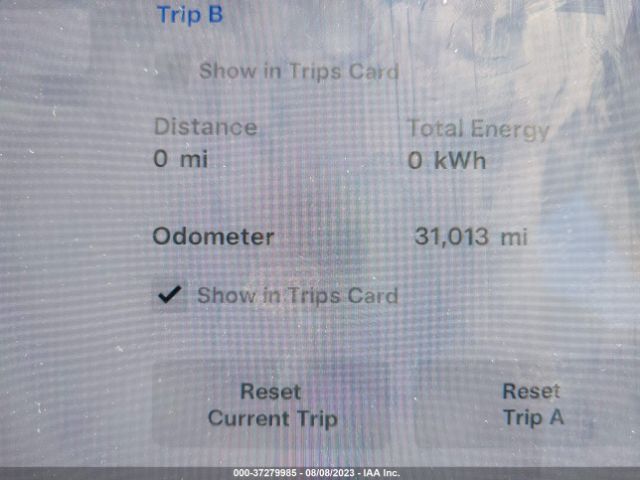
Task: Uncheck Show in Trips Card under Odometer
Action: pos(171,295)
